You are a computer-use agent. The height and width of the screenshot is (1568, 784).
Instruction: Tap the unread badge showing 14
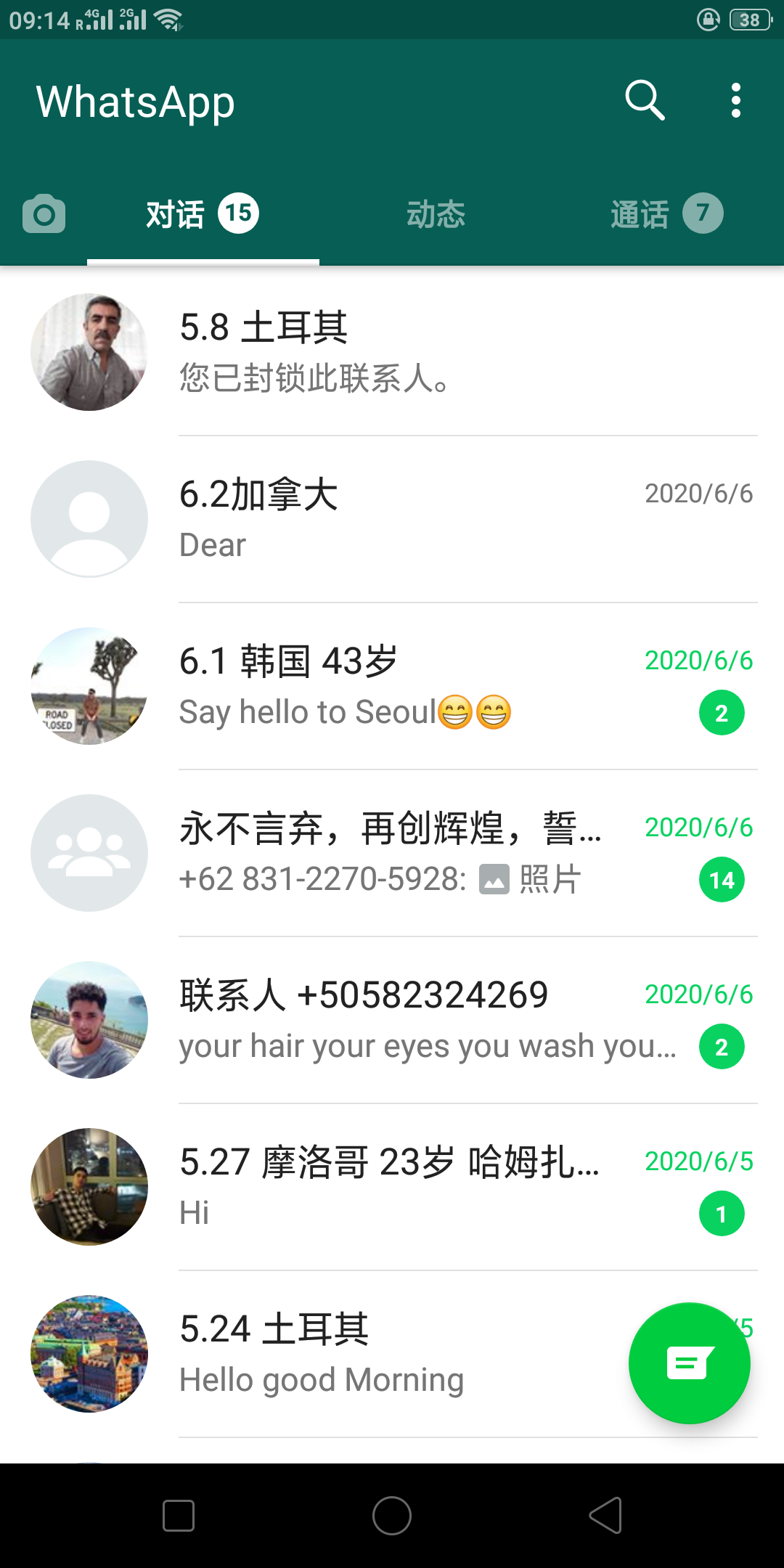pyautogui.click(x=722, y=879)
